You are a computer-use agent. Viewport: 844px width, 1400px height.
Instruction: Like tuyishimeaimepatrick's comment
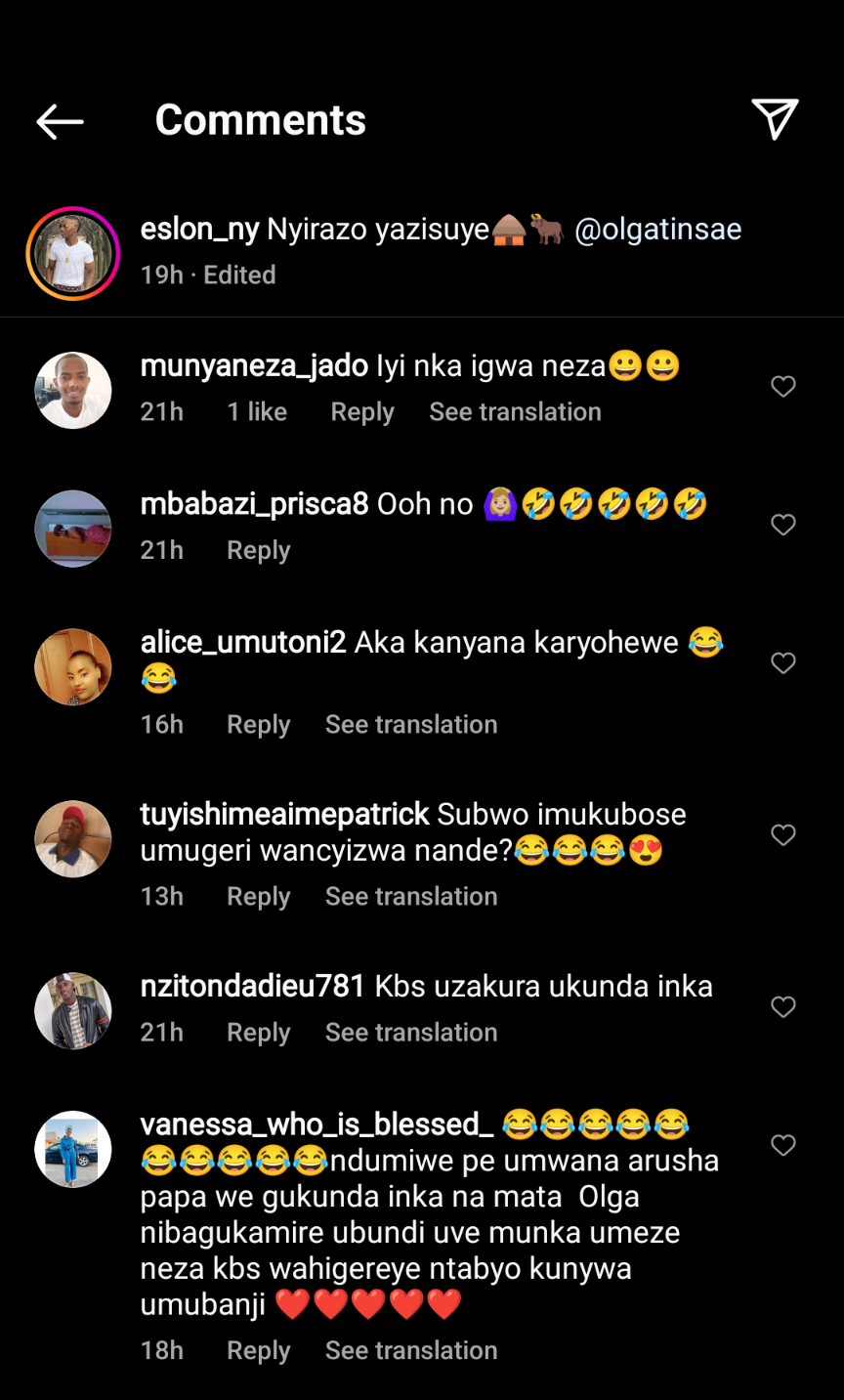[x=783, y=835]
